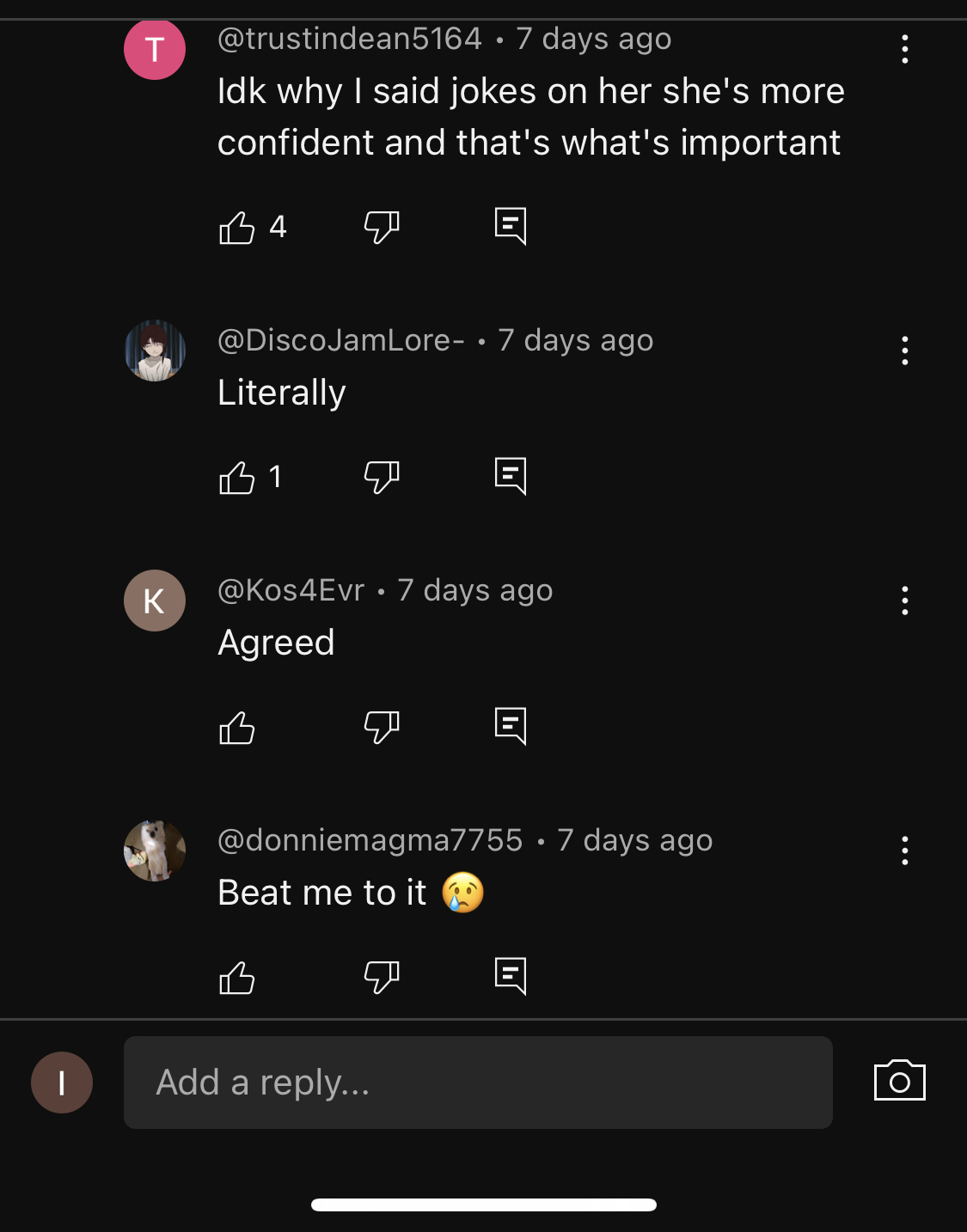Dislike @DiscoJamLore-'s comment
This screenshot has height=1232, width=967.
[382, 478]
